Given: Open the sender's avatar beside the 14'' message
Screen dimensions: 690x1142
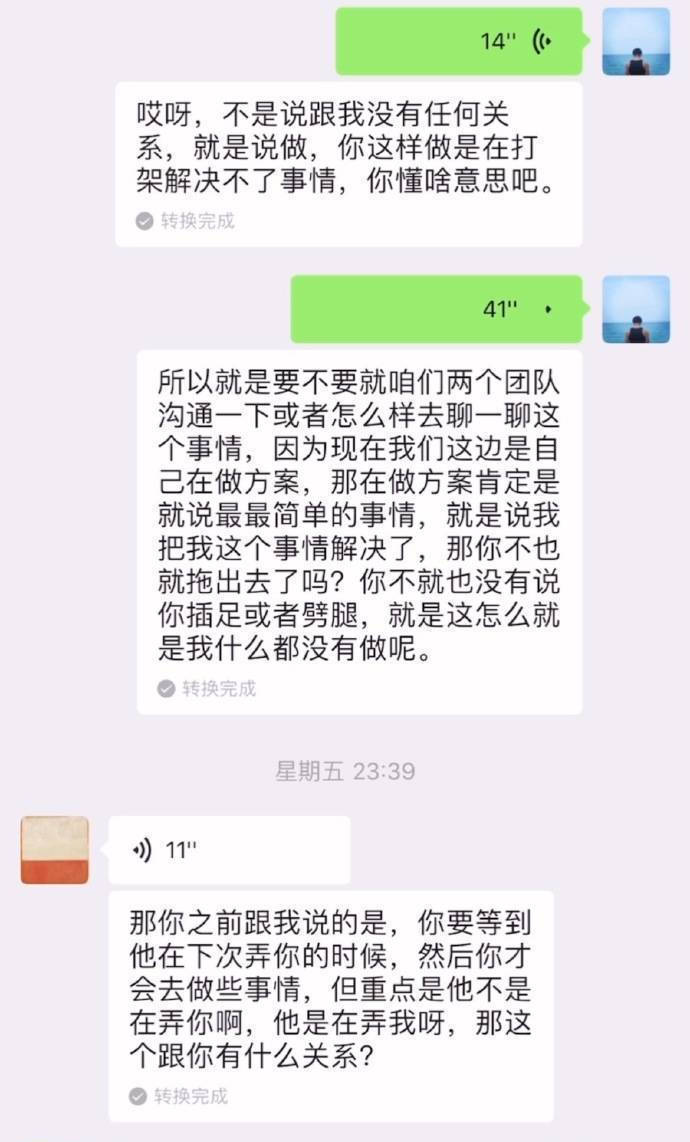Looking at the screenshot, I should pos(636,42).
